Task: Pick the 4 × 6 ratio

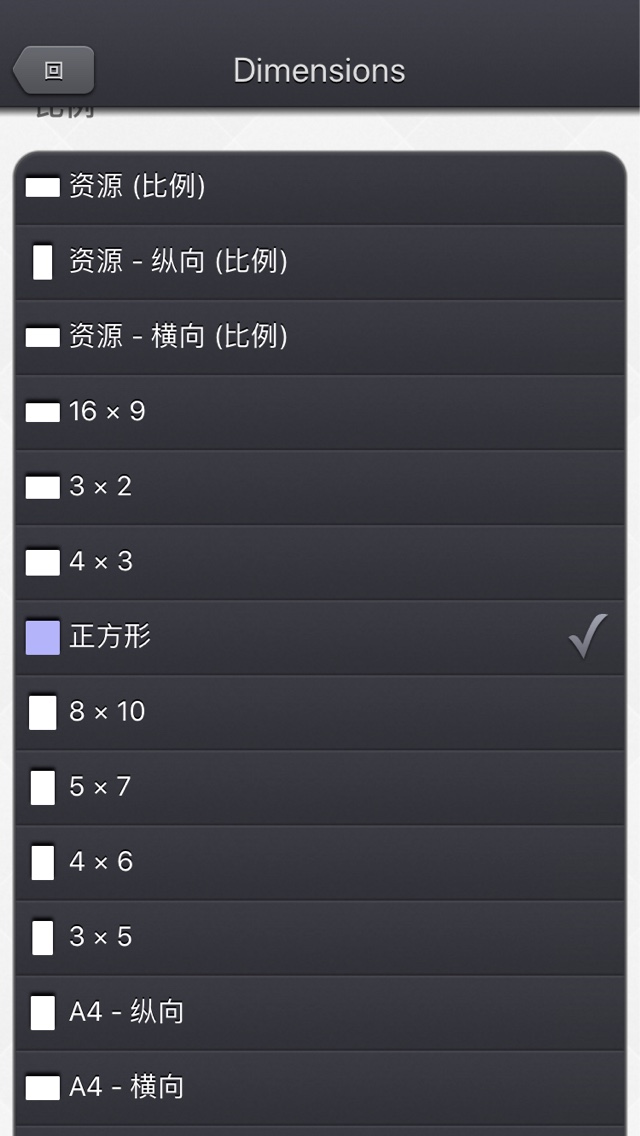Action: pyautogui.click(x=320, y=863)
